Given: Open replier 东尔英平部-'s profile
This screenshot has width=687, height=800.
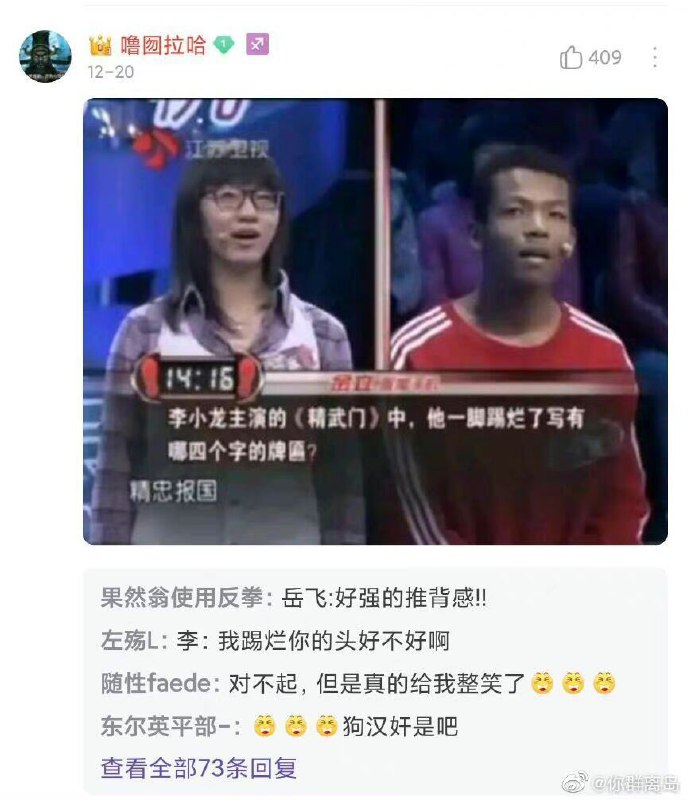Looking at the screenshot, I should pos(167,726).
